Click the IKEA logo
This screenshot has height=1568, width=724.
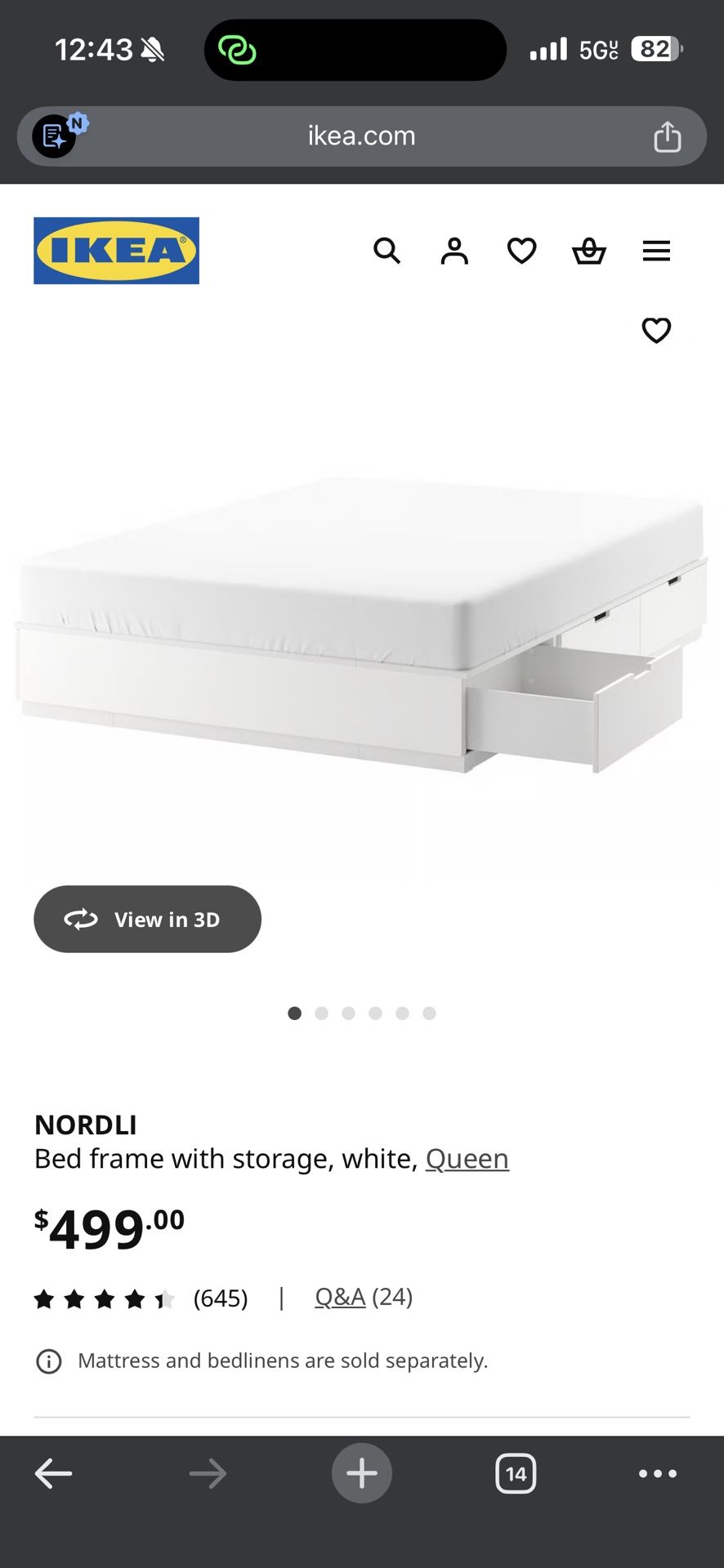coord(116,251)
